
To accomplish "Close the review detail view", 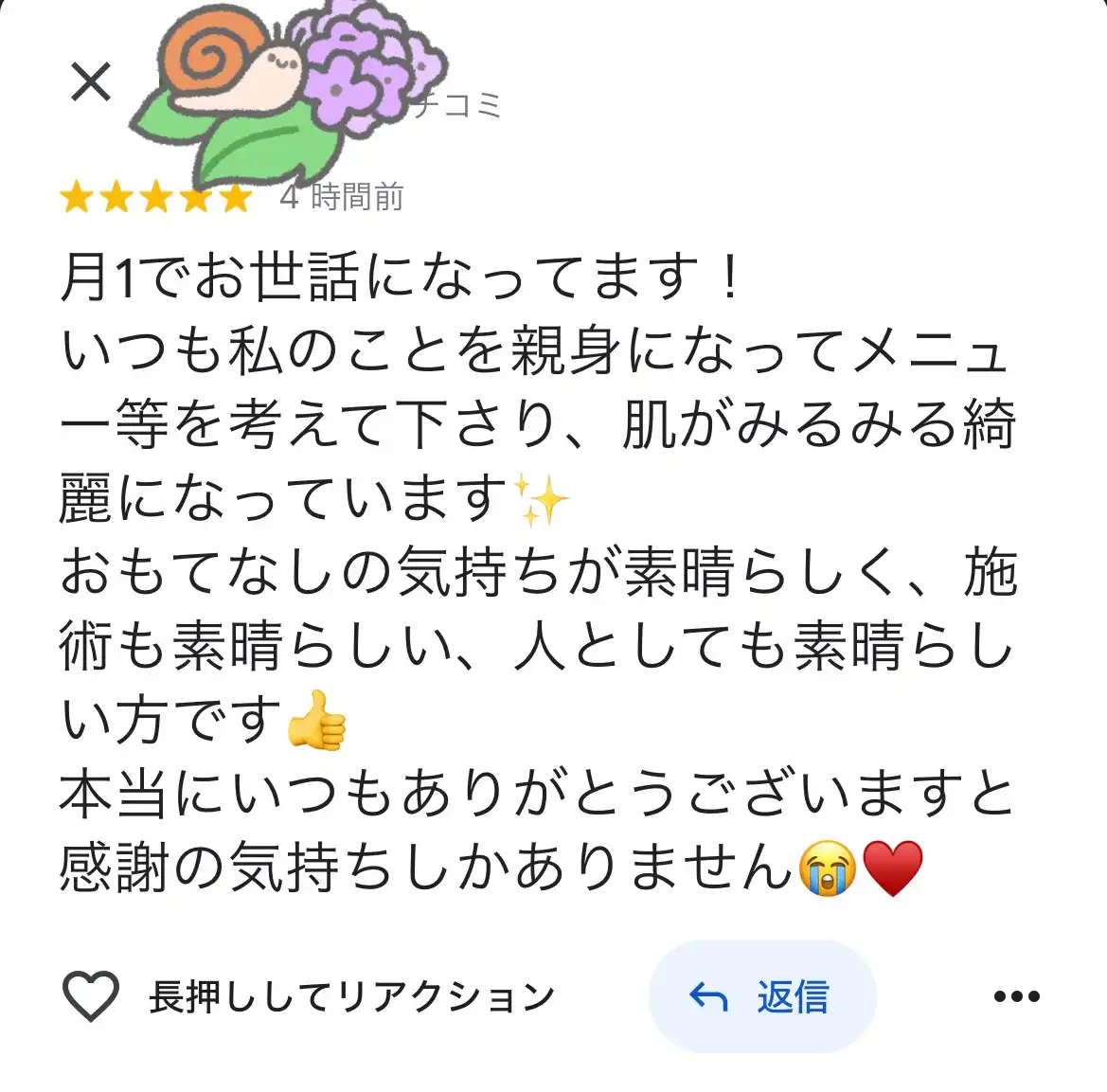I will (91, 81).
